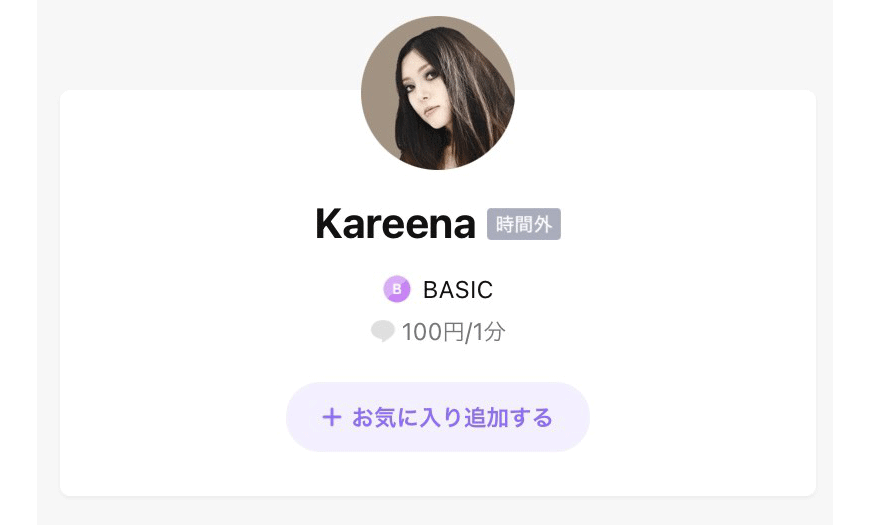Tap the お気に入り追加する button
870x525 pixels.
(x=437, y=417)
